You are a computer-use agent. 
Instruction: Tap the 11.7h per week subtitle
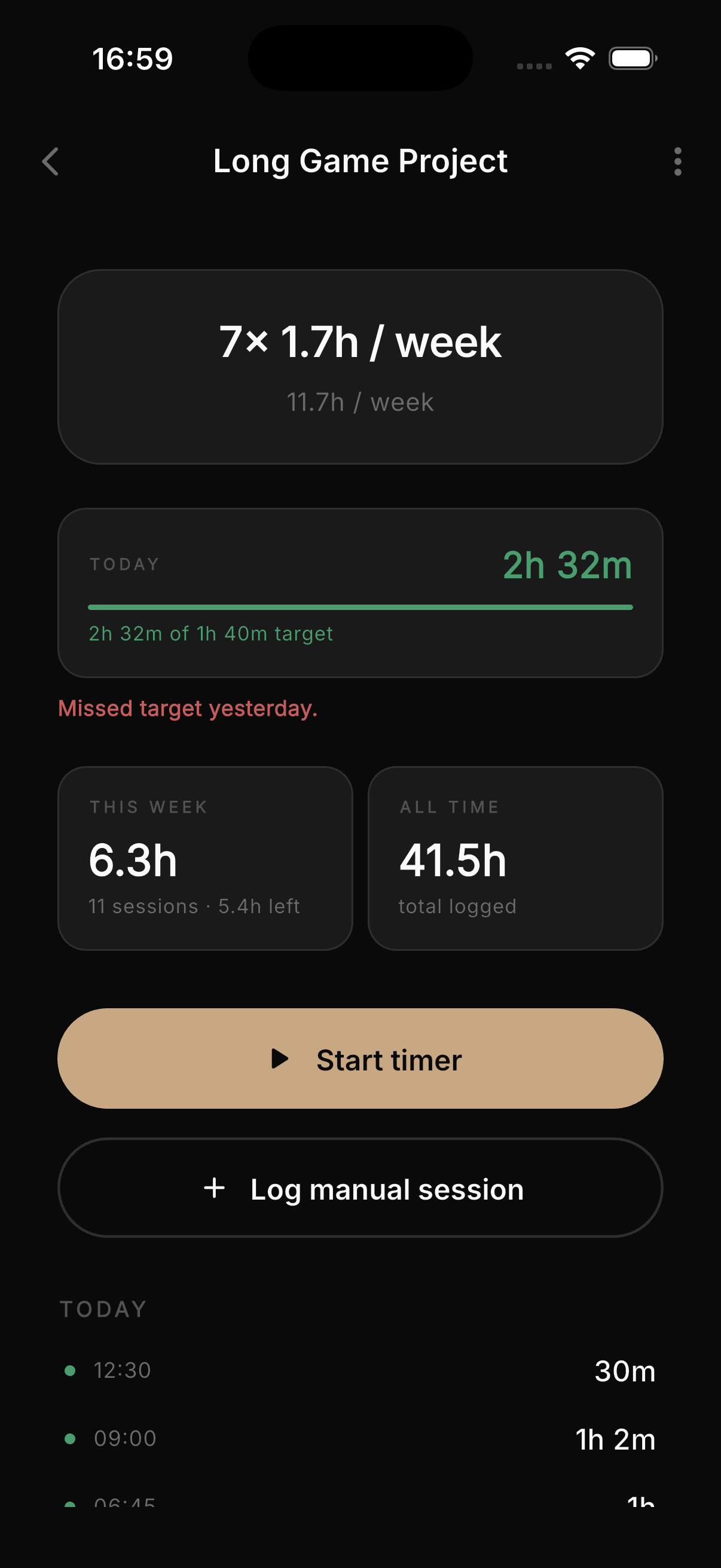click(x=360, y=402)
